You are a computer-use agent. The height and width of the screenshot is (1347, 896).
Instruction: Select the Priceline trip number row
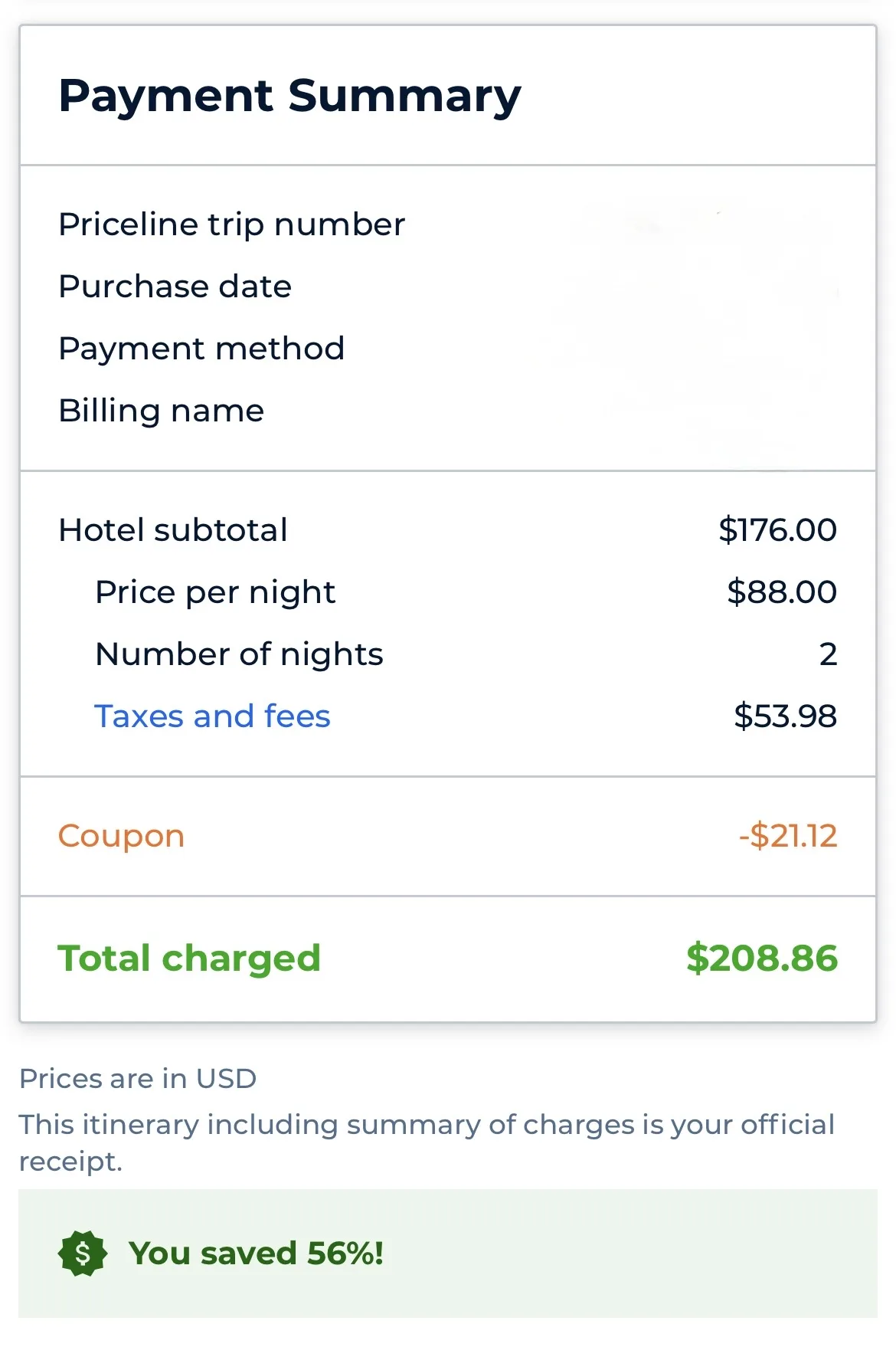[232, 223]
